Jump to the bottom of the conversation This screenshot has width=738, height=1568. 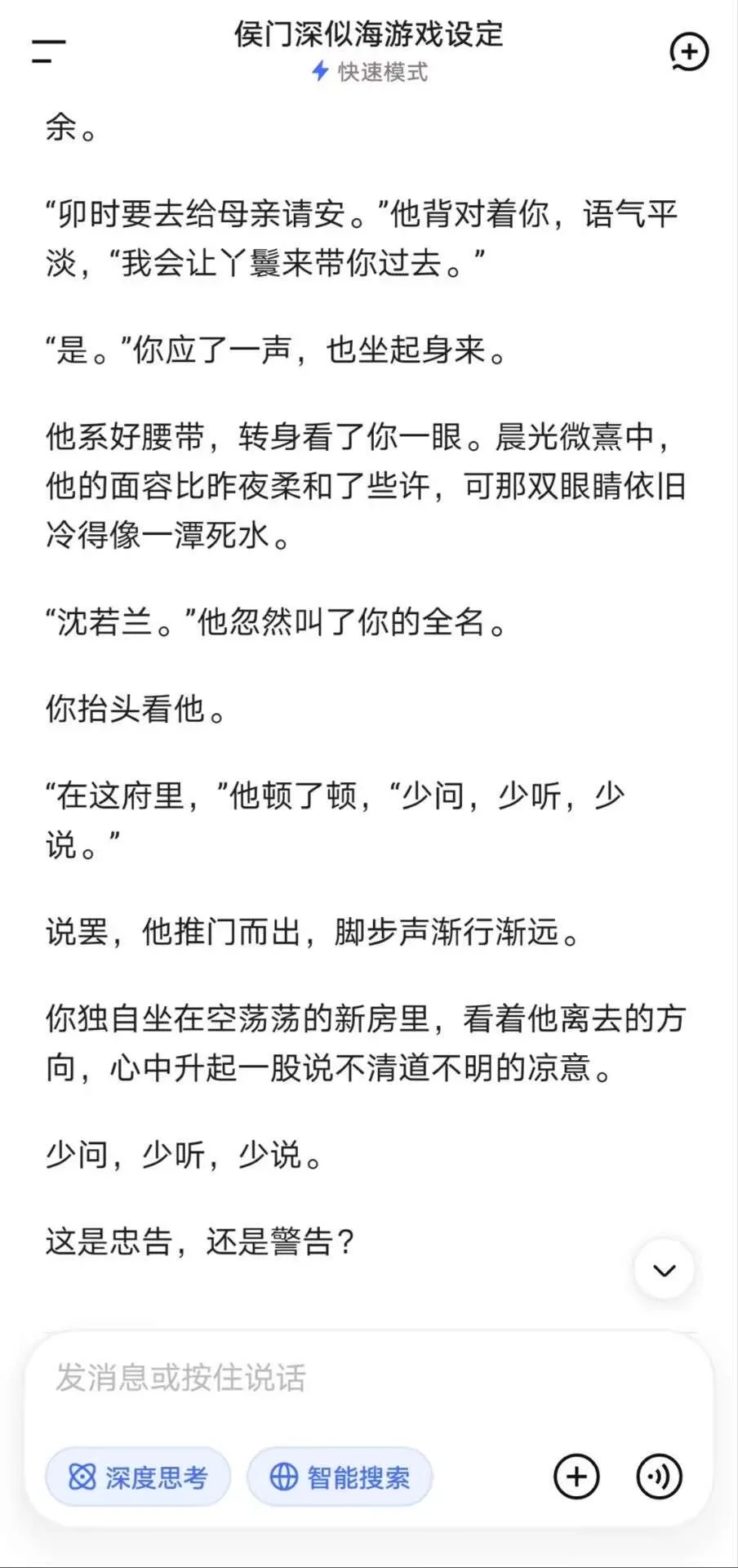665,1270
